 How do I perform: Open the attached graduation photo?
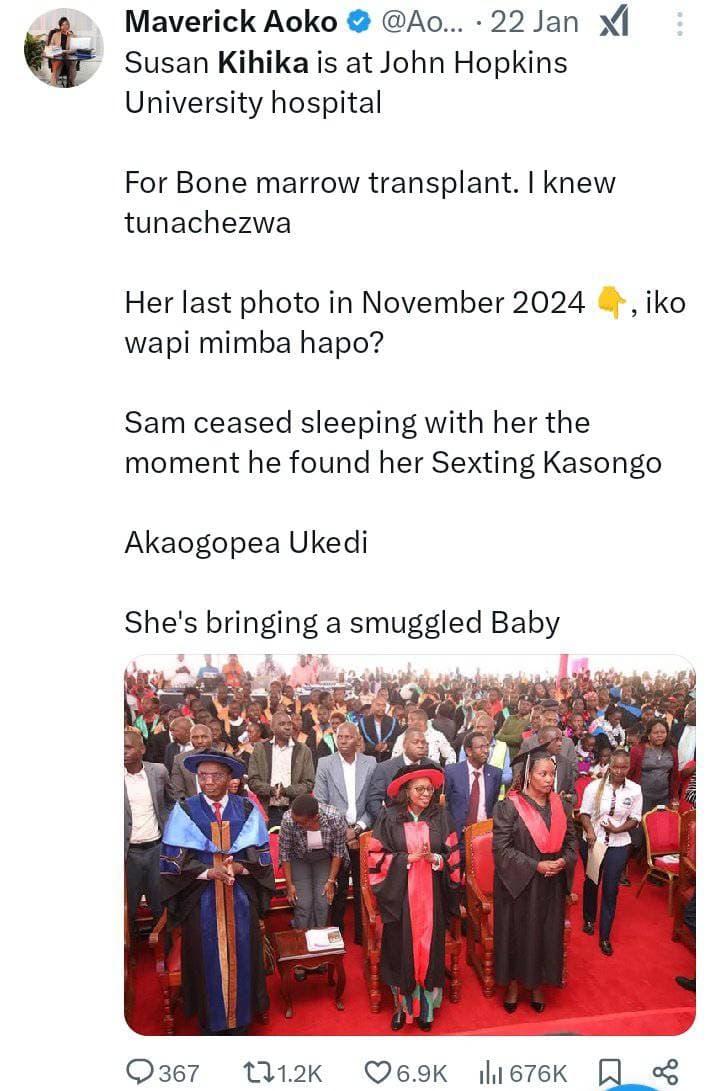point(409,845)
